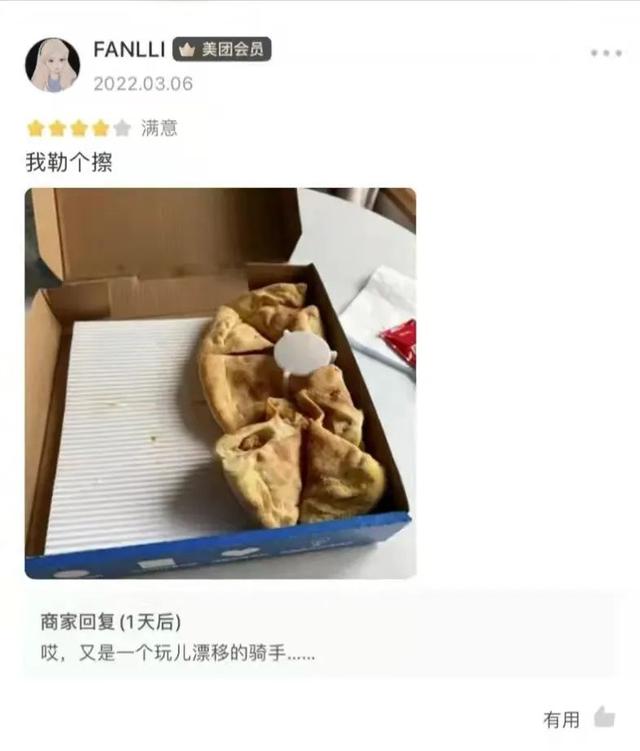The image size is (640, 751).
Task: Open the three-dot overflow menu
Action: point(606,53)
